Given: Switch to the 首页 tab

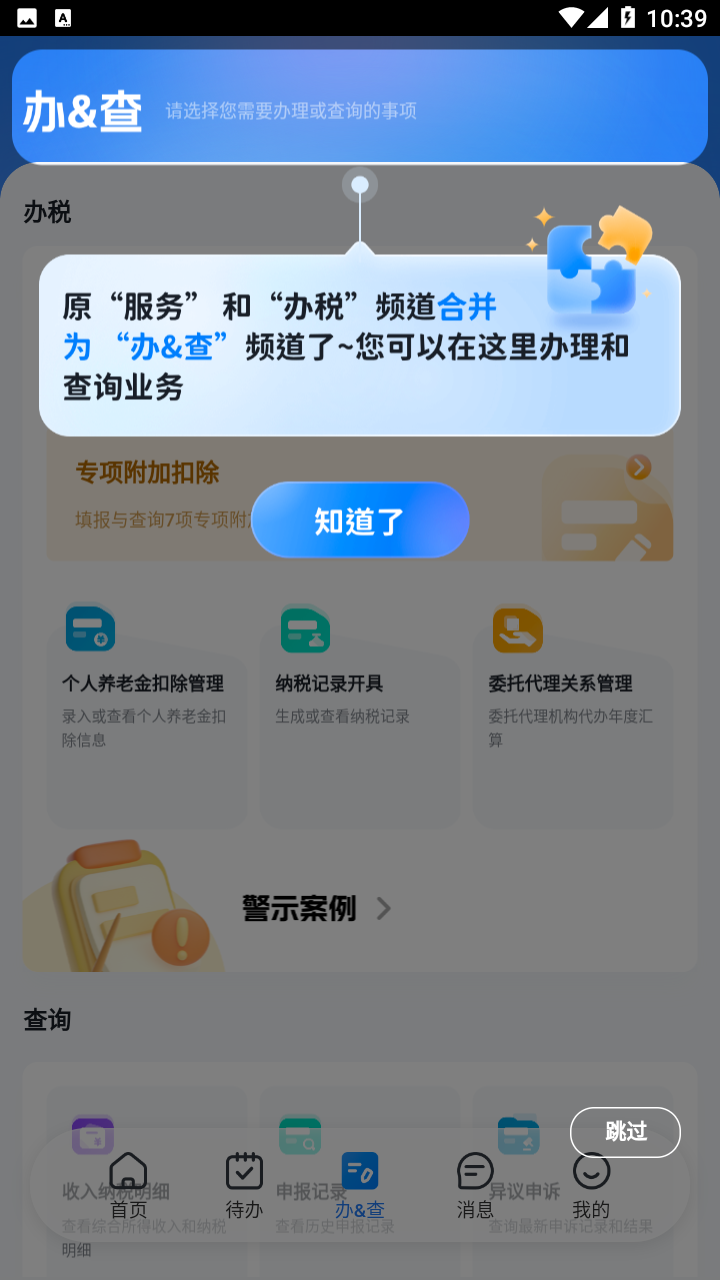Looking at the screenshot, I should pos(128,1185).
